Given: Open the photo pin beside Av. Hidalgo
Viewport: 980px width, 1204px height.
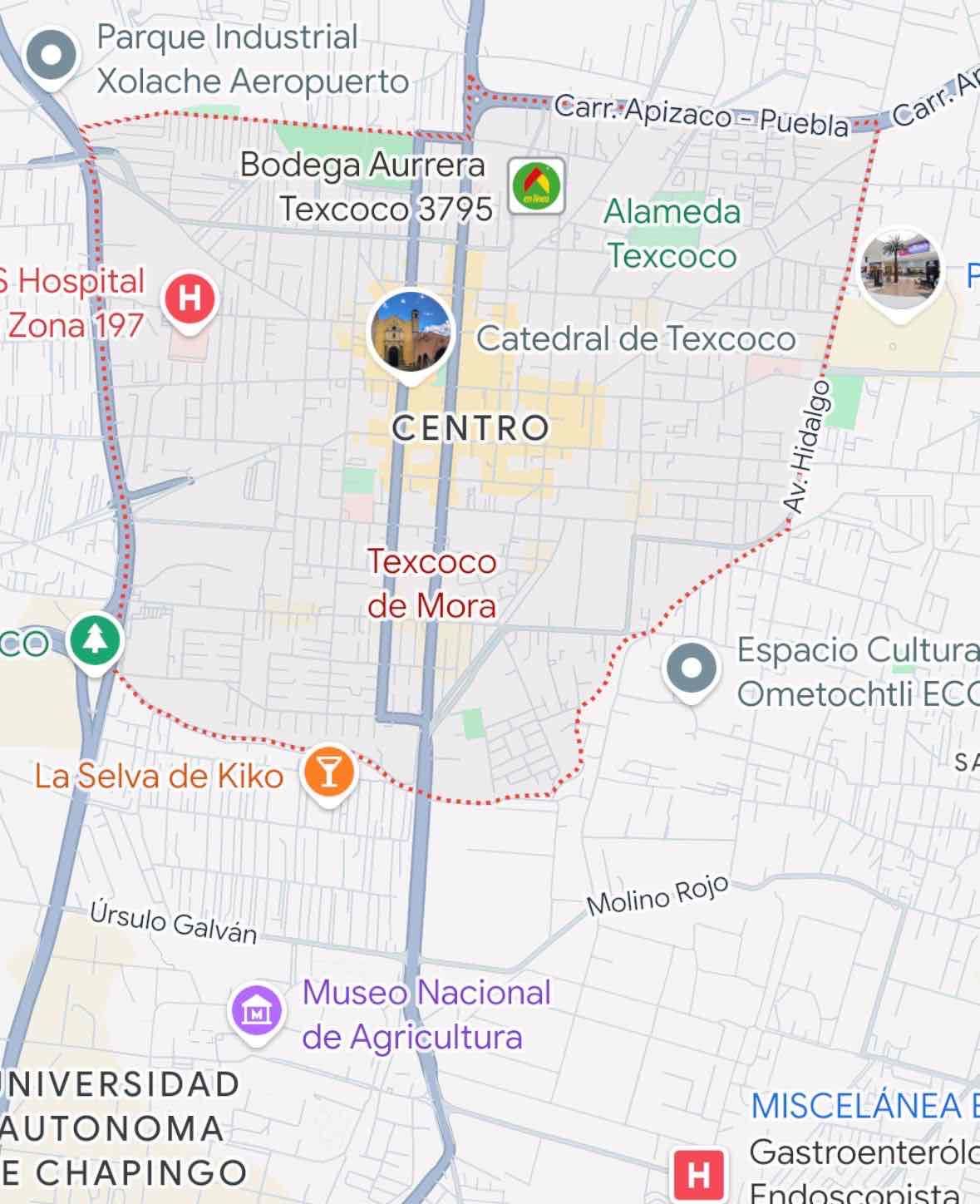Looking at the screenshot, I should 900,268.
